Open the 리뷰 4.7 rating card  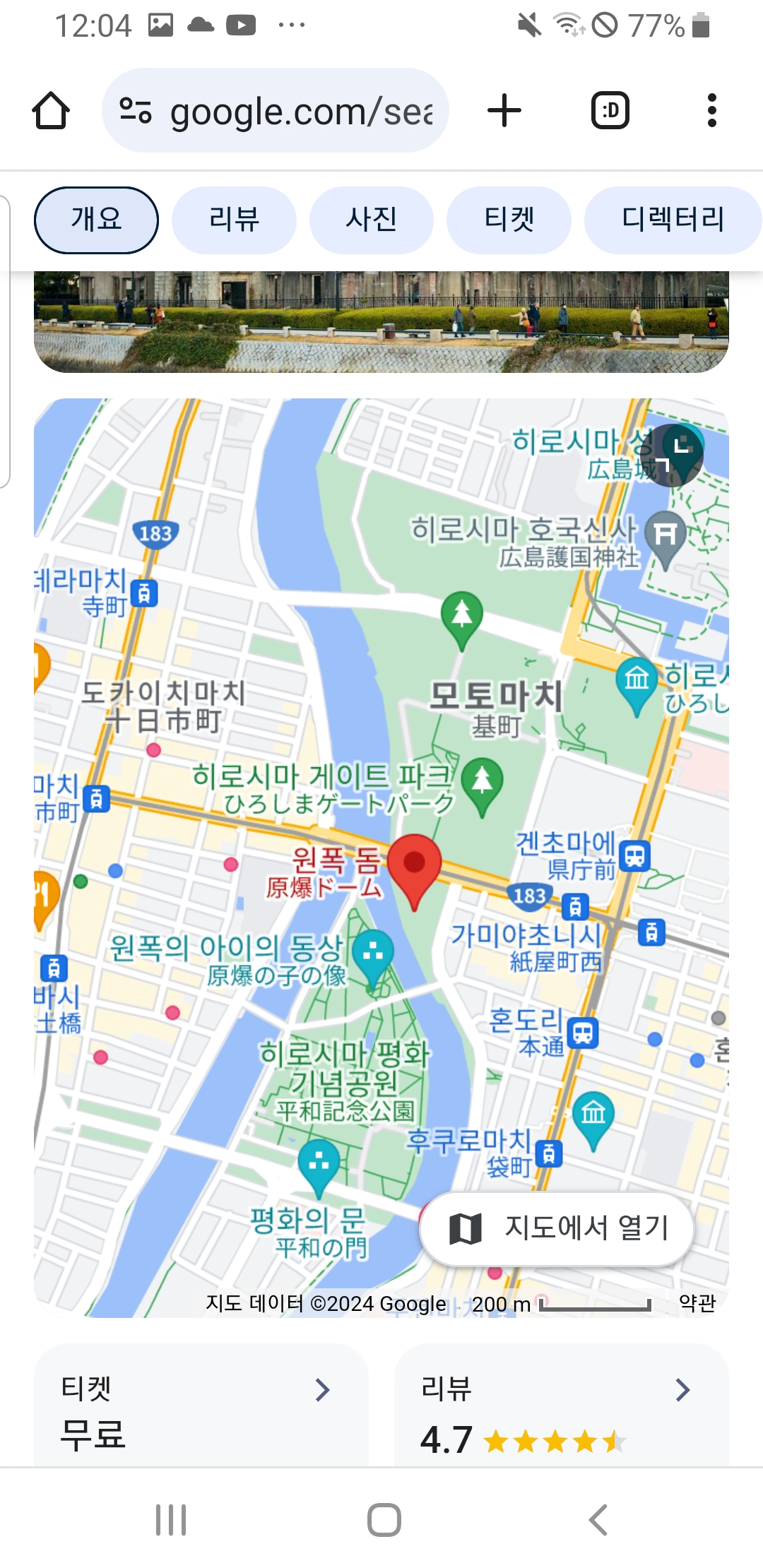[x=561, y=1409]
